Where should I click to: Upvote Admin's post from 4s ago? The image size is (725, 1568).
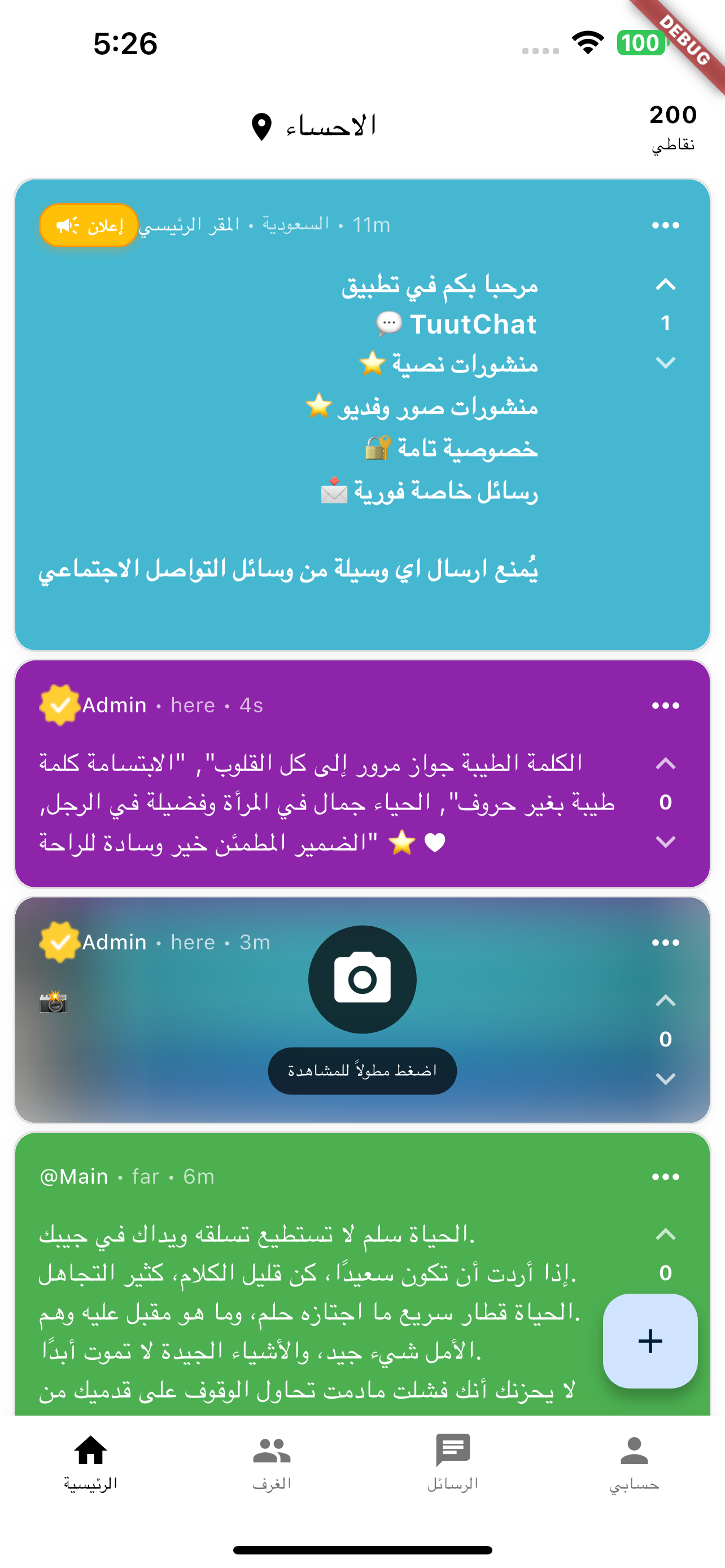click(665, 764)
